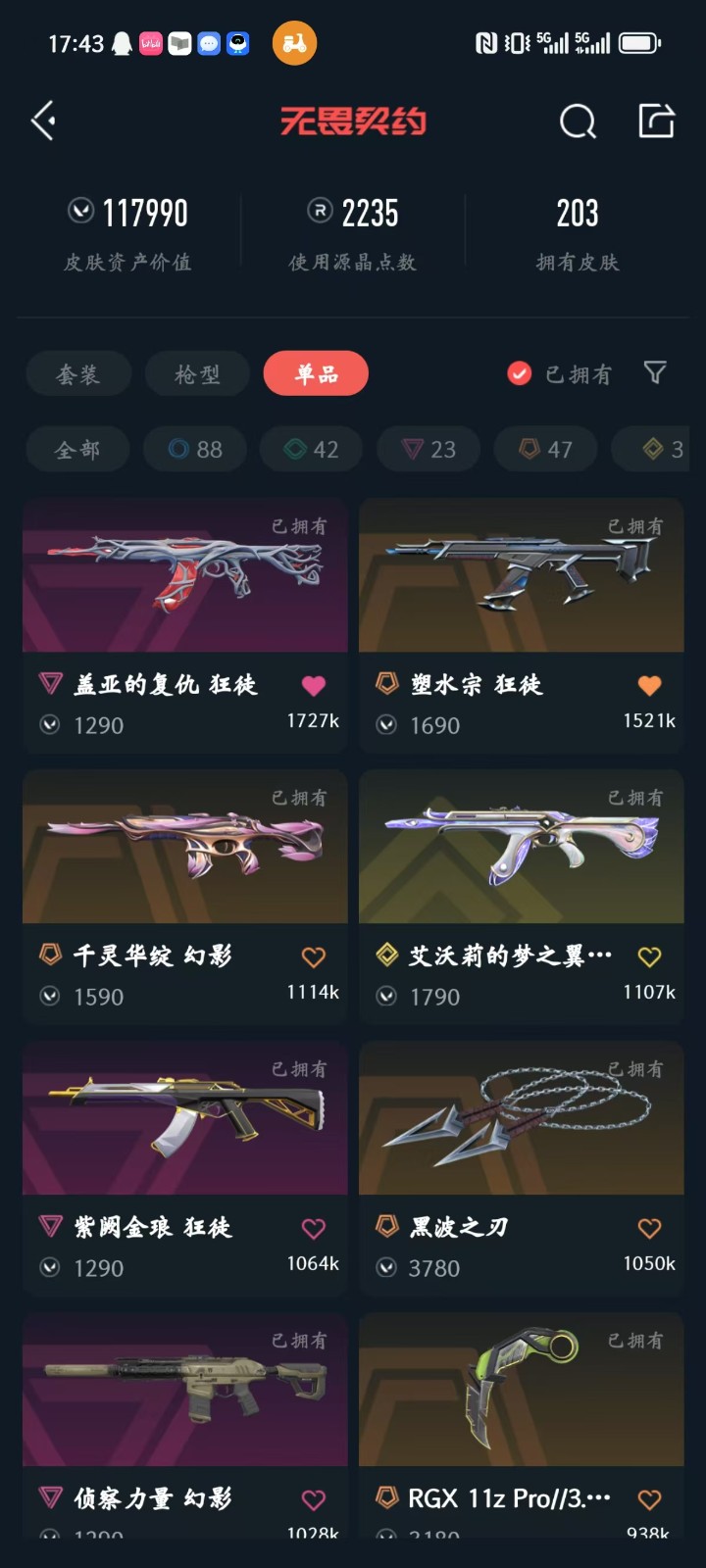Switch to the 枪型 tab
The image size is (706, 1568).
[197, 373]
